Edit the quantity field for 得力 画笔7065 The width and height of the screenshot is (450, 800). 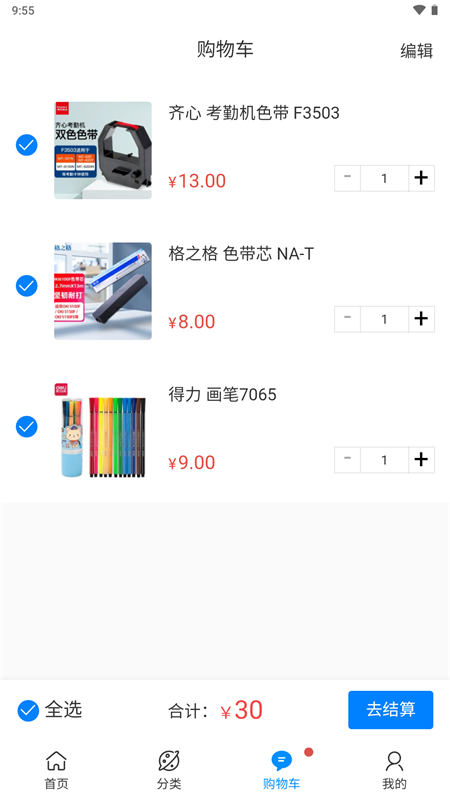(385, 460)
